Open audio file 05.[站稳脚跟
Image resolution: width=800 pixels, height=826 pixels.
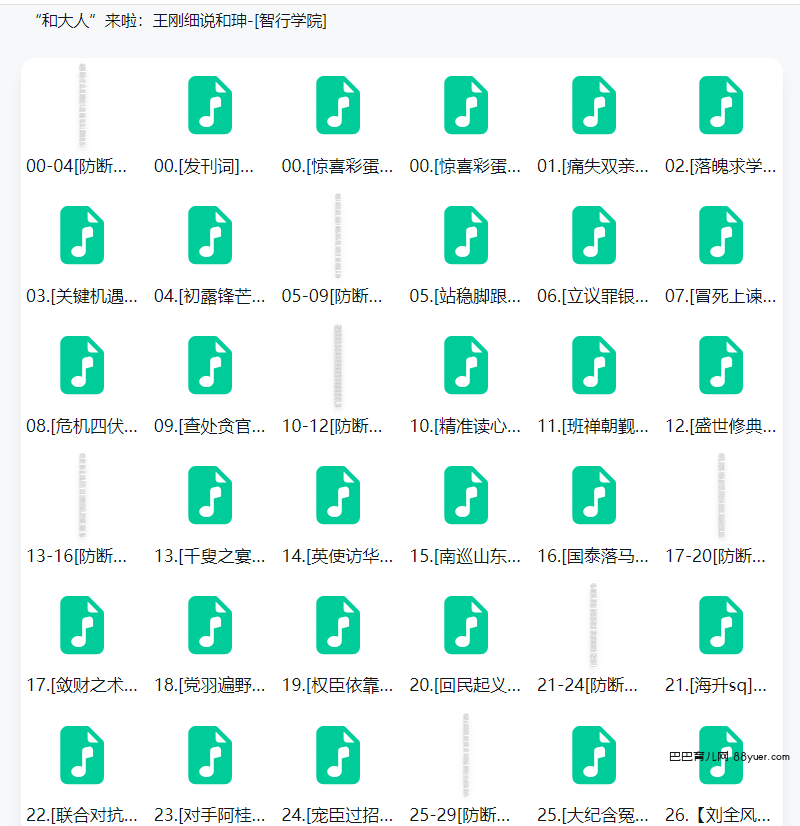click(x=466, y=235)
